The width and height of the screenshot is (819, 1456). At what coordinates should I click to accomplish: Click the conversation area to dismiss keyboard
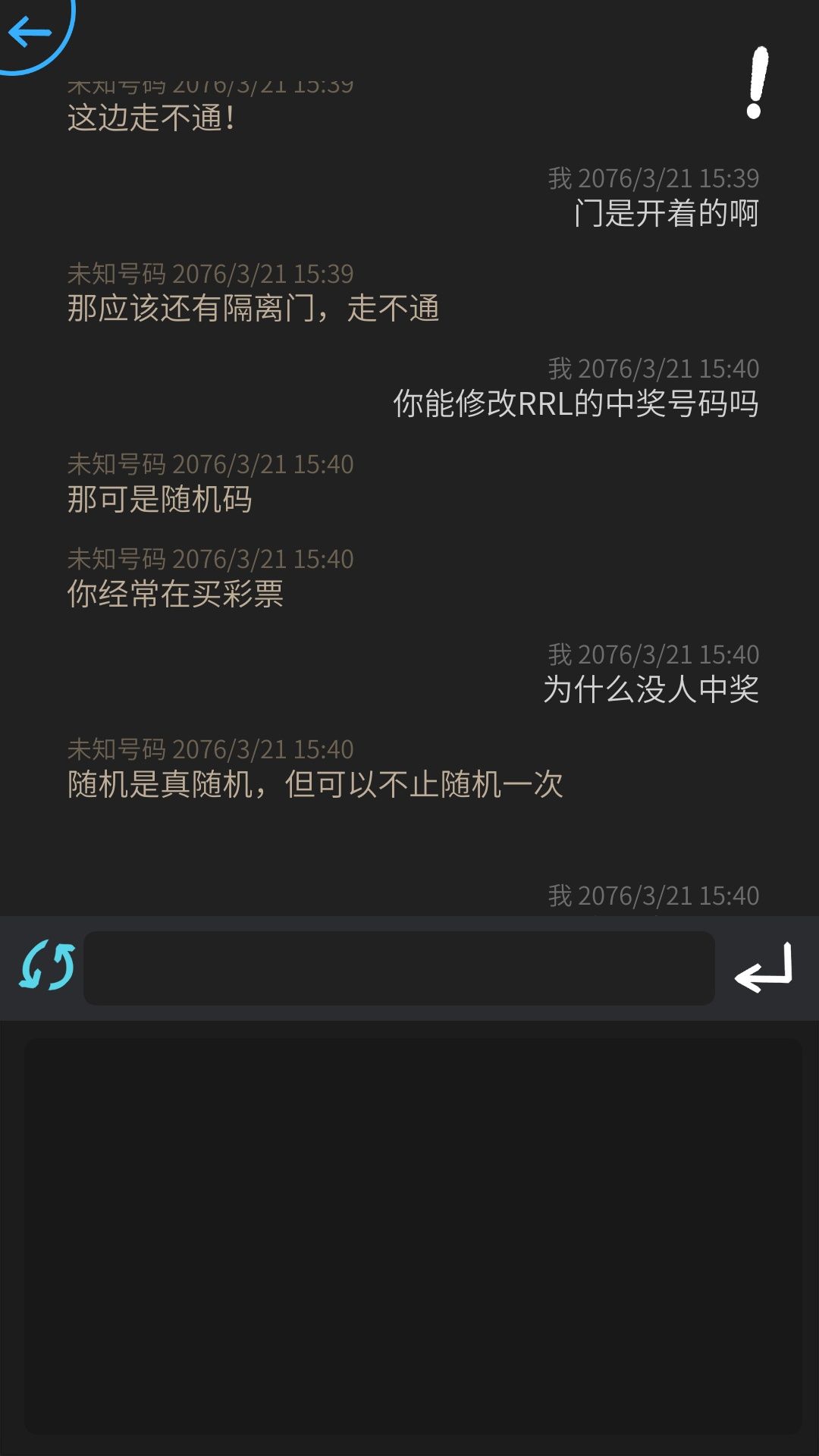[409, 842]
